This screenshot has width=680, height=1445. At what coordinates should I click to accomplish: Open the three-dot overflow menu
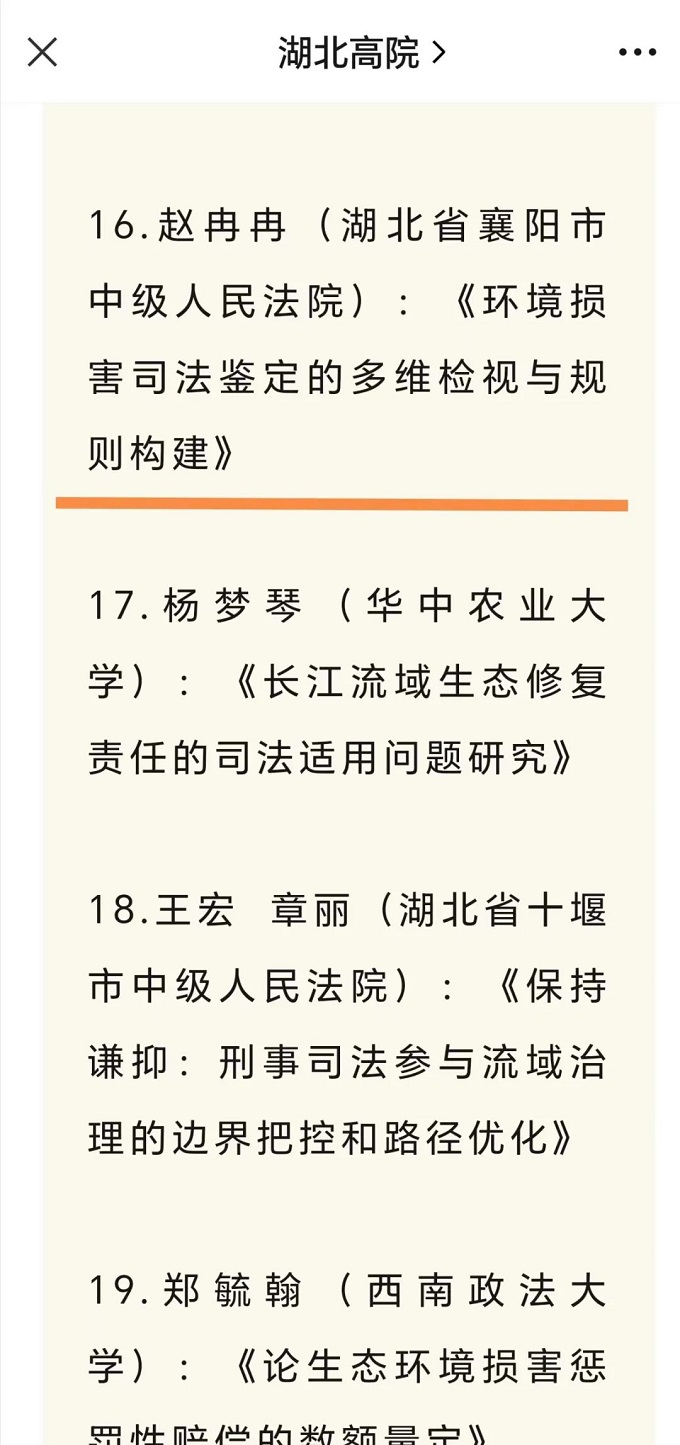pos(637,52)
